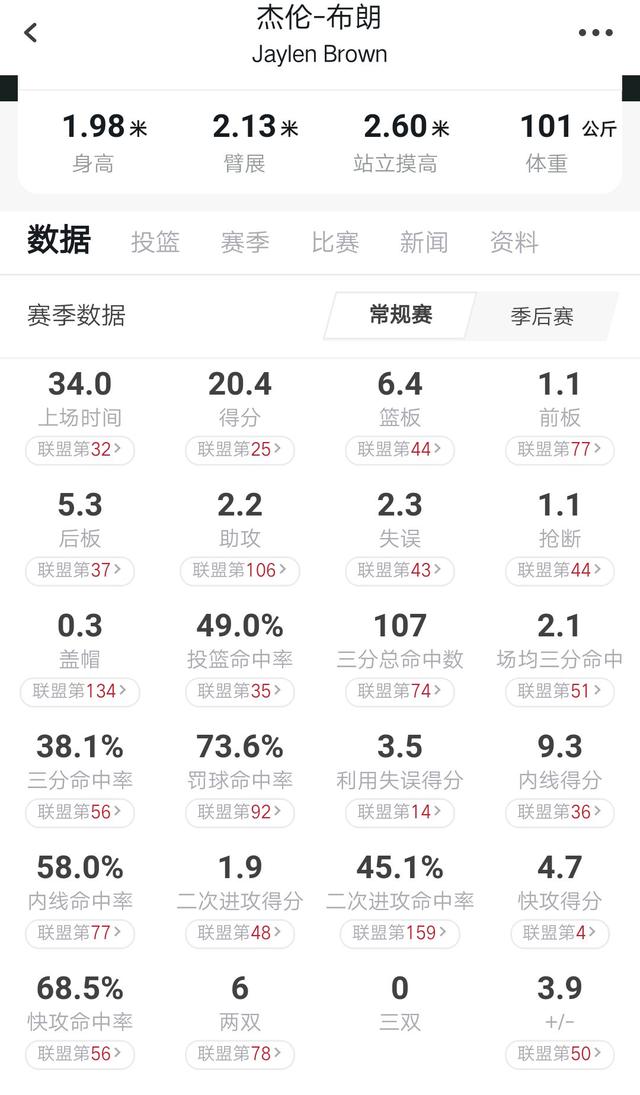Open league rank 14 under 利用失误得分
The image size is (640, 1095).
(400, 811)
